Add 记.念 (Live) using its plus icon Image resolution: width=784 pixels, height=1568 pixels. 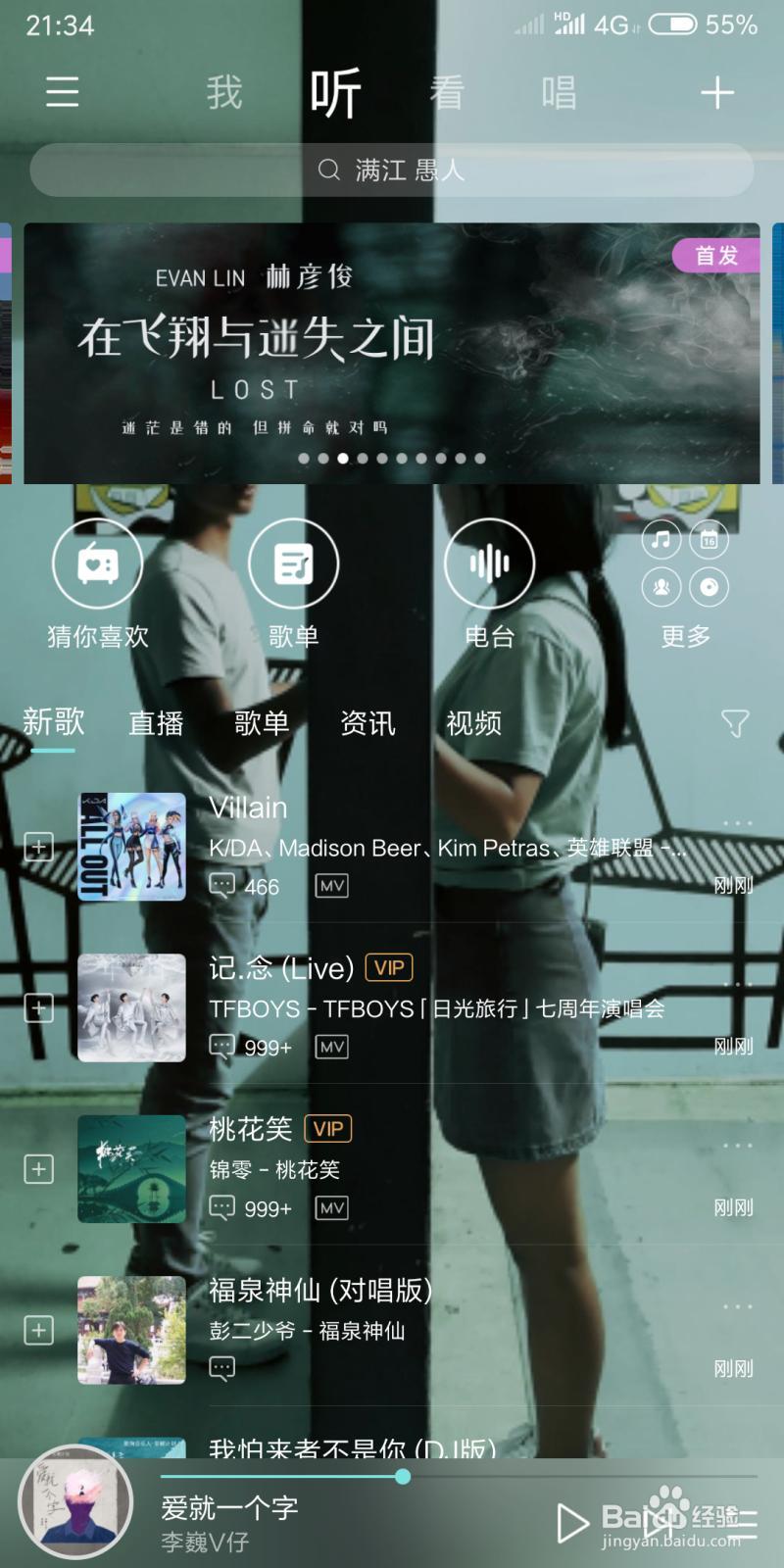(38, 1007)
